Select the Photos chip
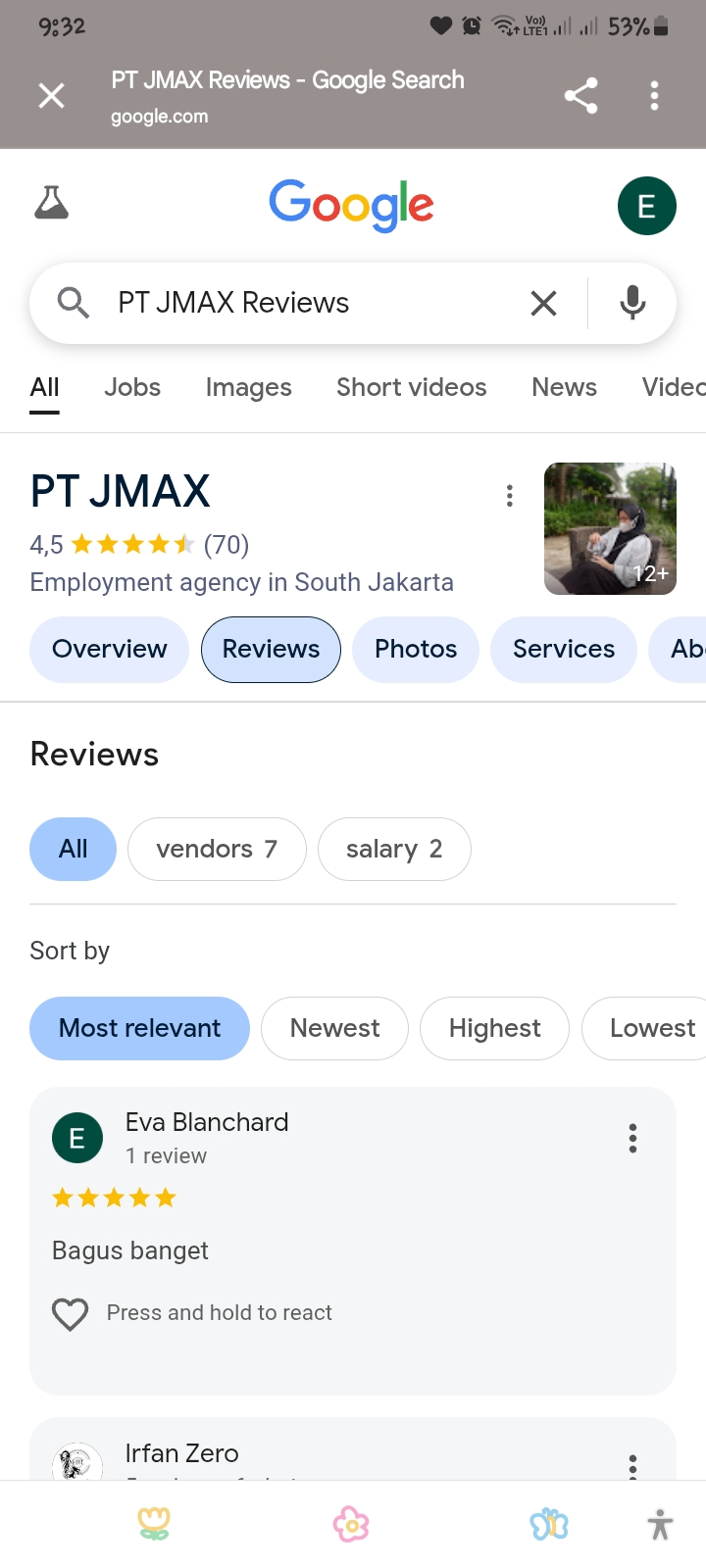Image resolution: width=706 pixels, height=1568 pixels. (416, 649)
